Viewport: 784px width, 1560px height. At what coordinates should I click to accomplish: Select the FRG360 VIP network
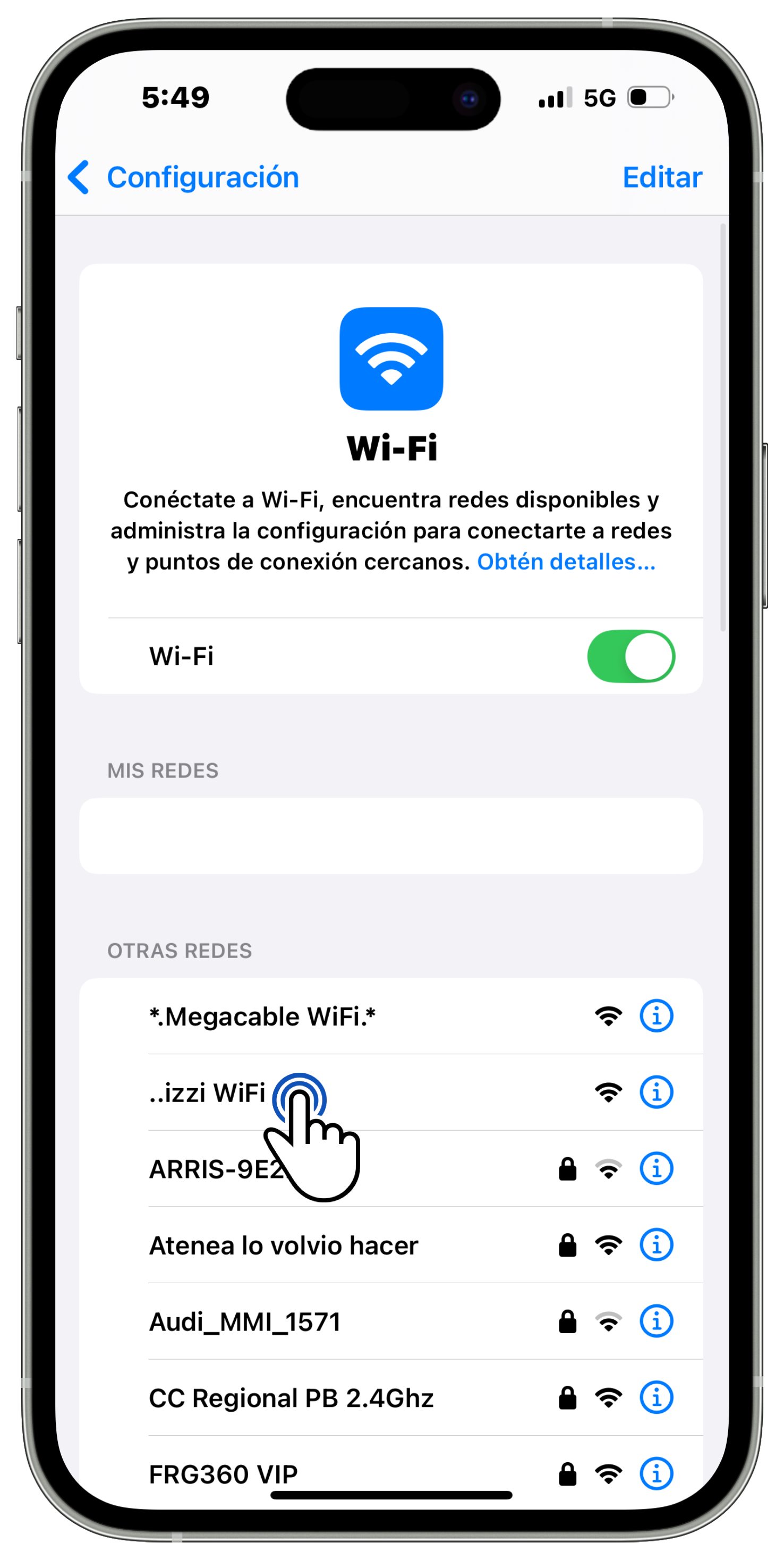(x=223, y=1473)
